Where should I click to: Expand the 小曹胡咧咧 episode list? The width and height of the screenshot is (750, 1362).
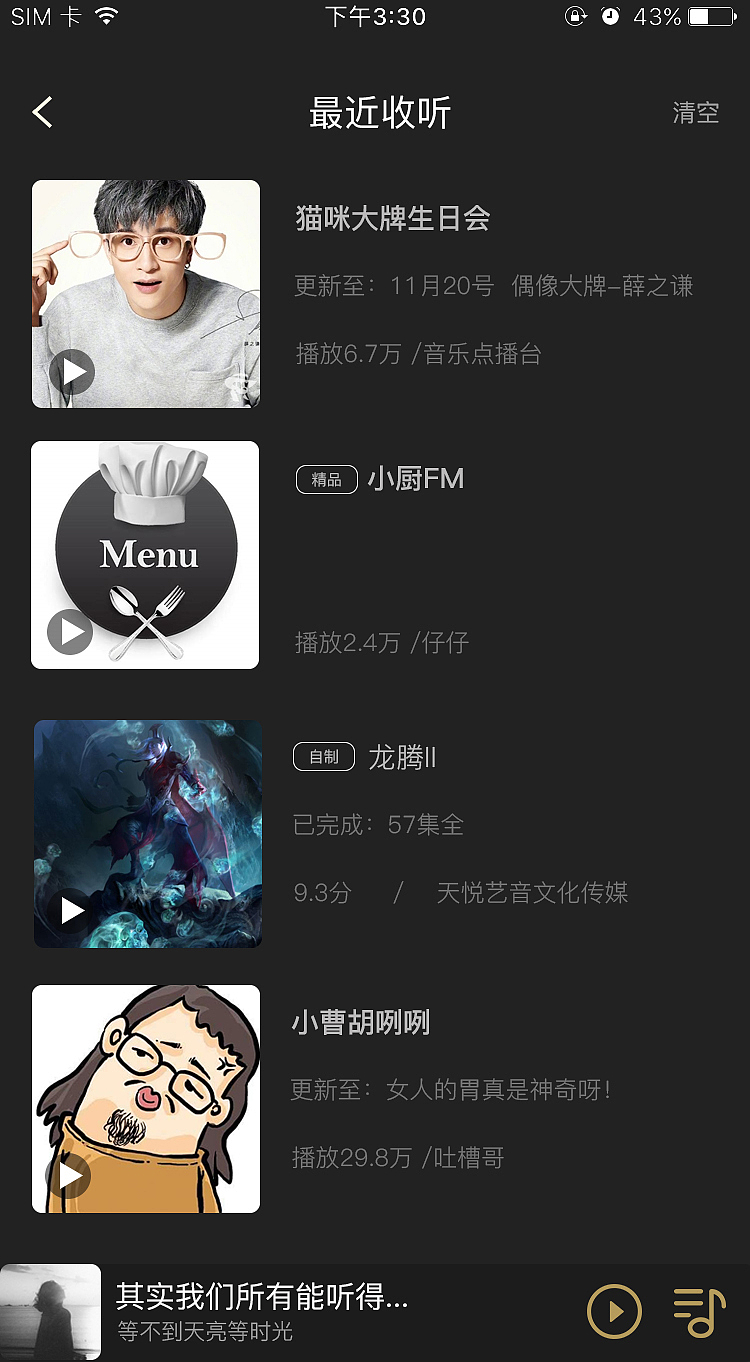(x=361, y=1022)
